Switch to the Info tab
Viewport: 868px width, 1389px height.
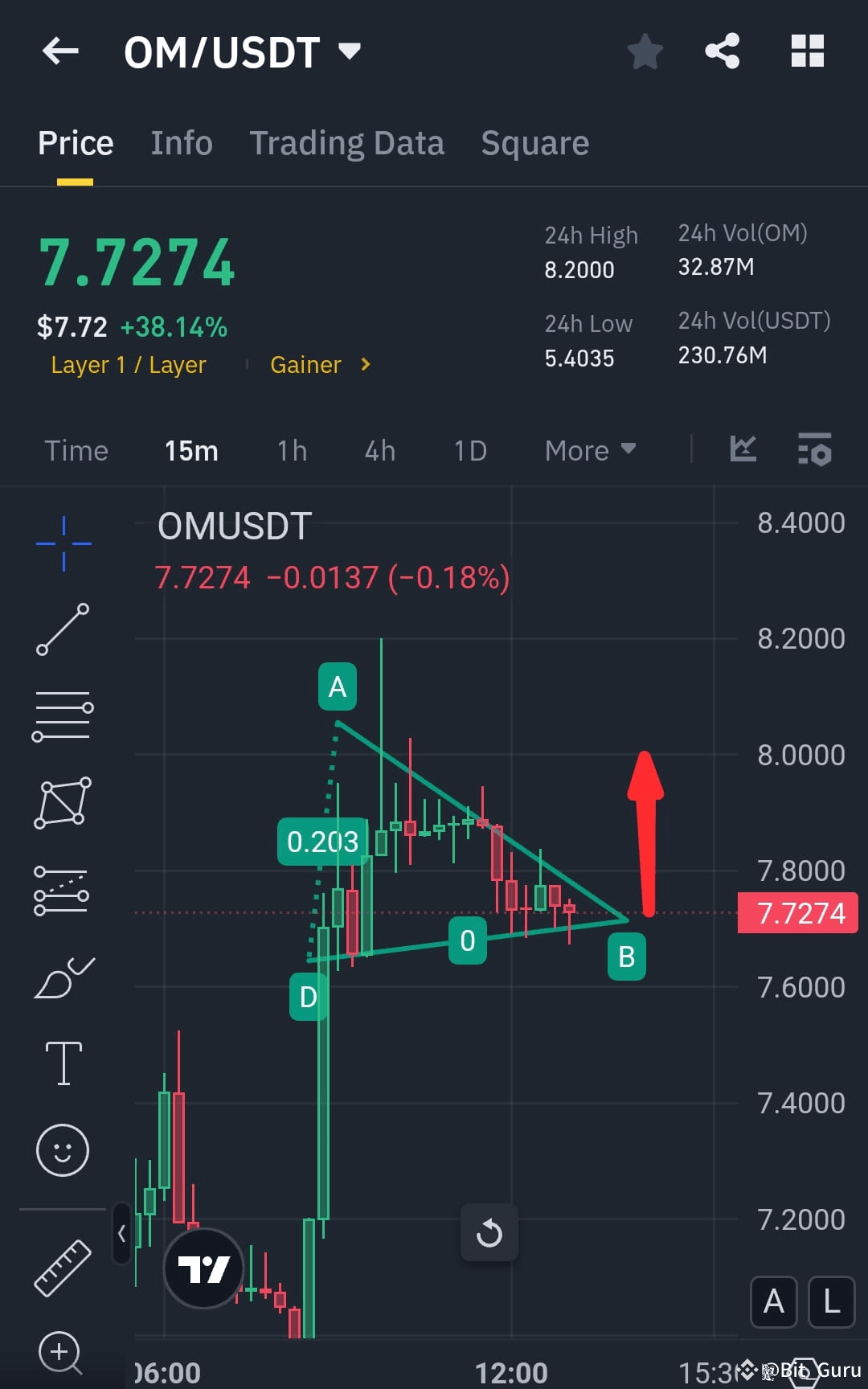tap(181, 142)
